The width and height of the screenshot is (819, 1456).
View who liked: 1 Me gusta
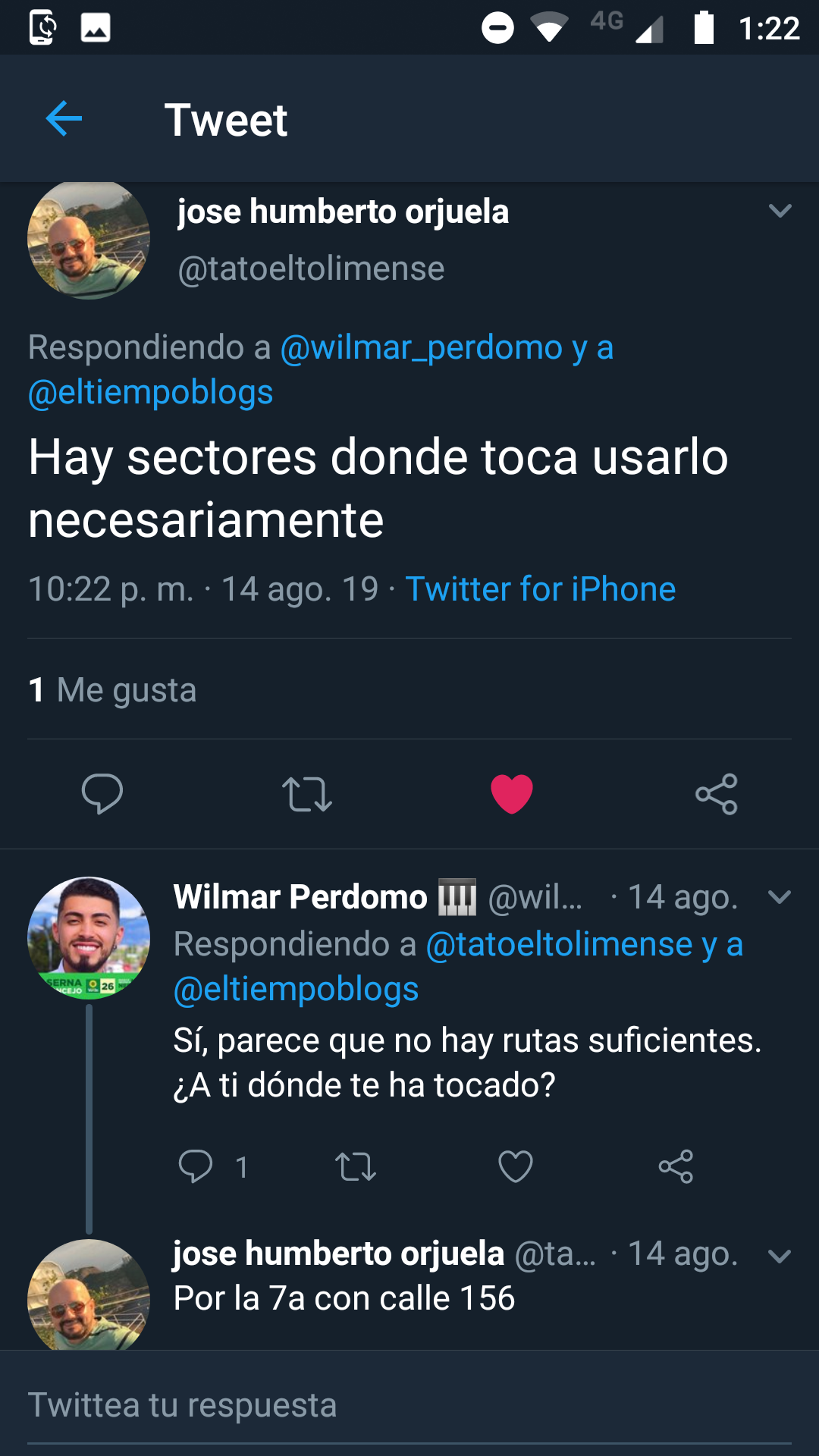pyautogui.click(x=112, y=690)
